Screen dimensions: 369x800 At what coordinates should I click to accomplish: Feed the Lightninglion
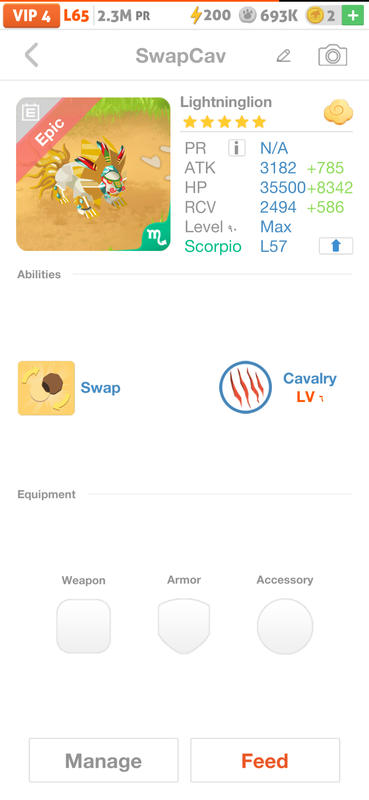[x=265, y=760]
